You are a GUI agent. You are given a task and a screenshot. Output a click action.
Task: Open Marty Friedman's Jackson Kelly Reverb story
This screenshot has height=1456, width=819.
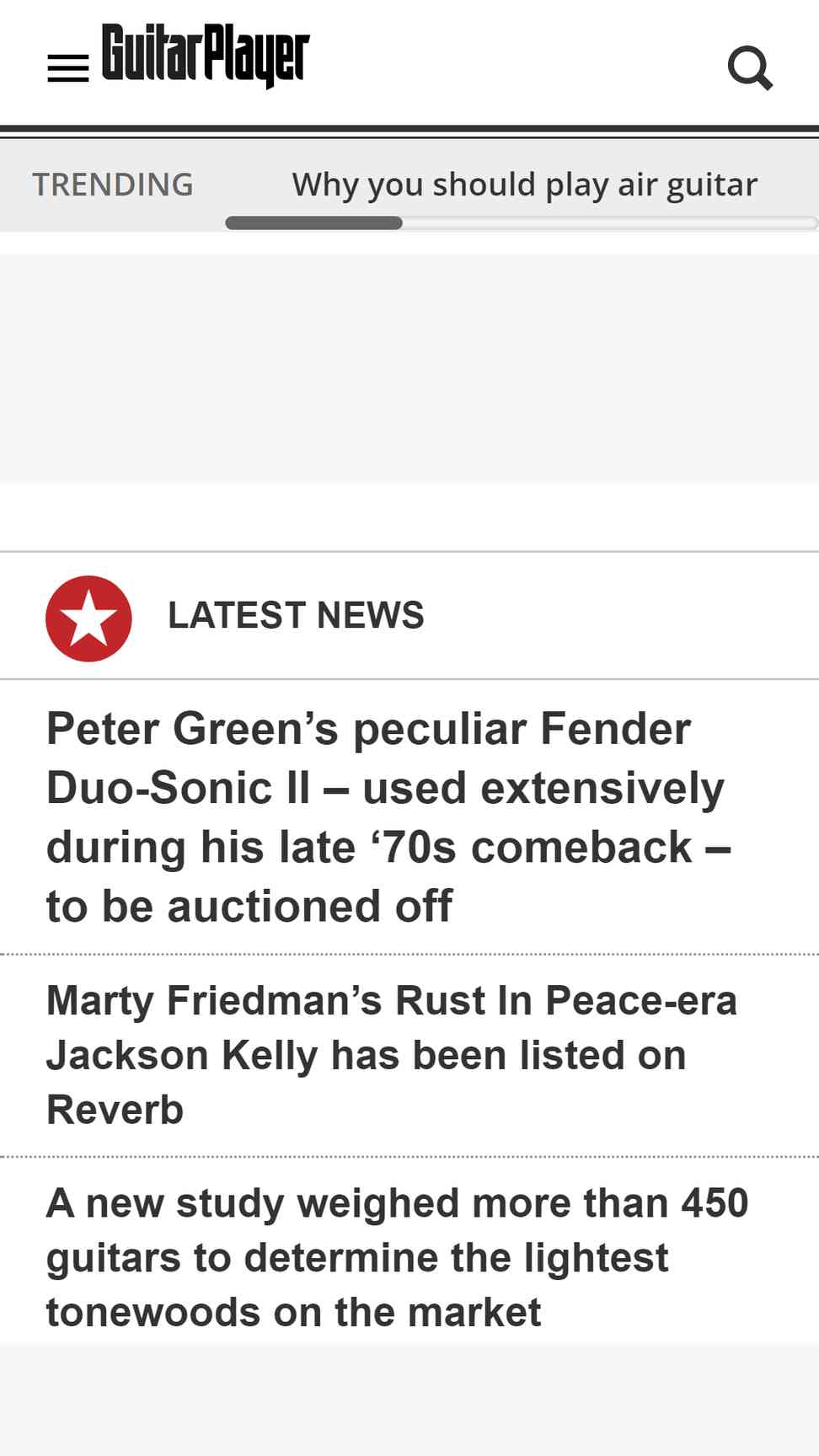coord(392,1055)
